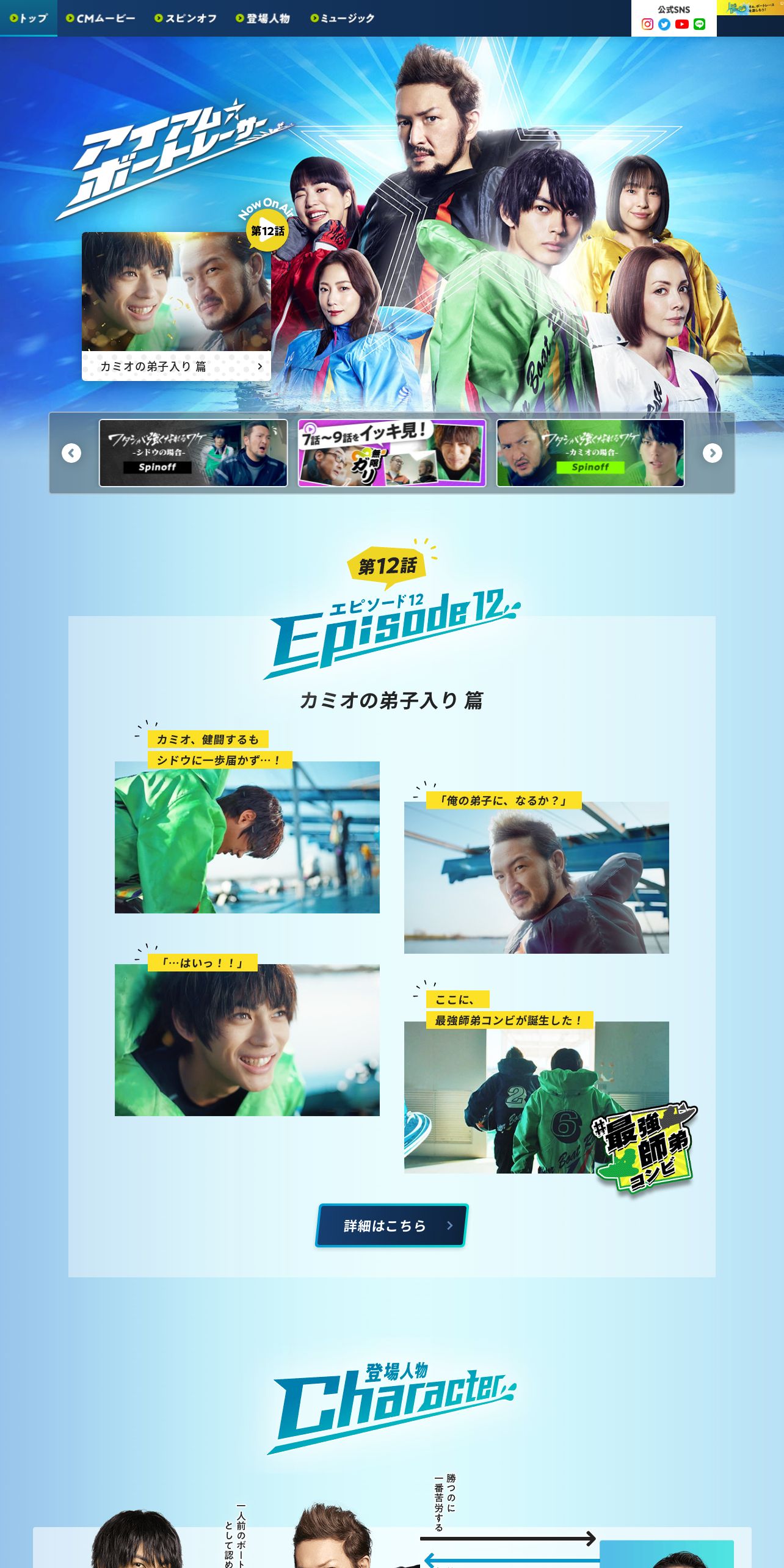This screenshot has width=784, height=1568.
Task: Tap the 詳細はこちら button
Action: click(391, 1225)
